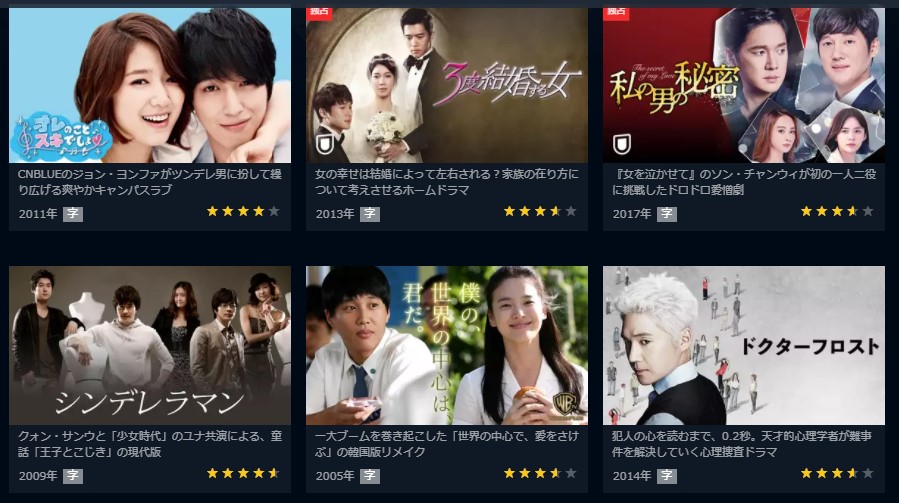
Task: Open the オレのことスキでしょ drama card
Action: click(150, 88)
